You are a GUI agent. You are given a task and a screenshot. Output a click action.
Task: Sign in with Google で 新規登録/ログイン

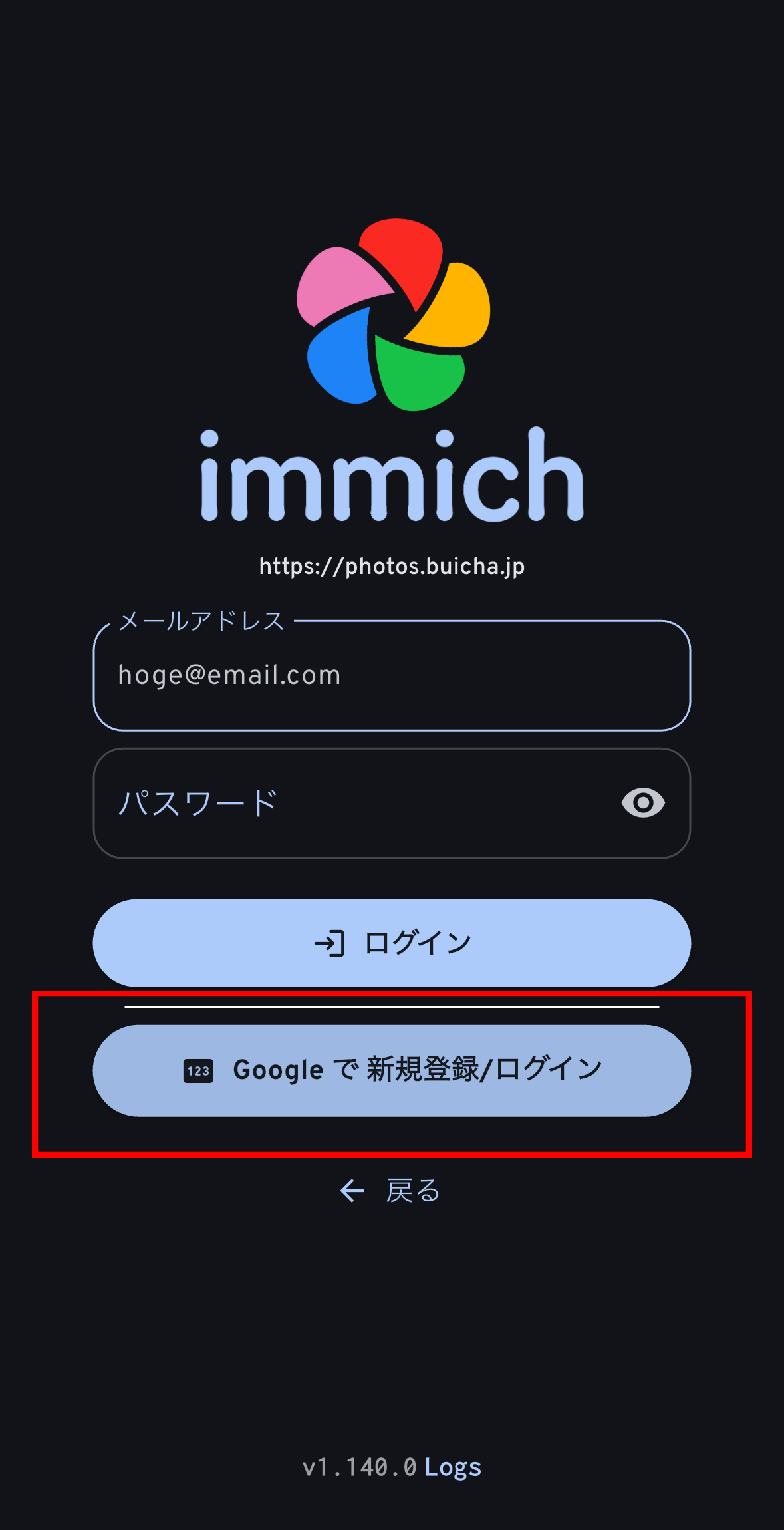391,1070
